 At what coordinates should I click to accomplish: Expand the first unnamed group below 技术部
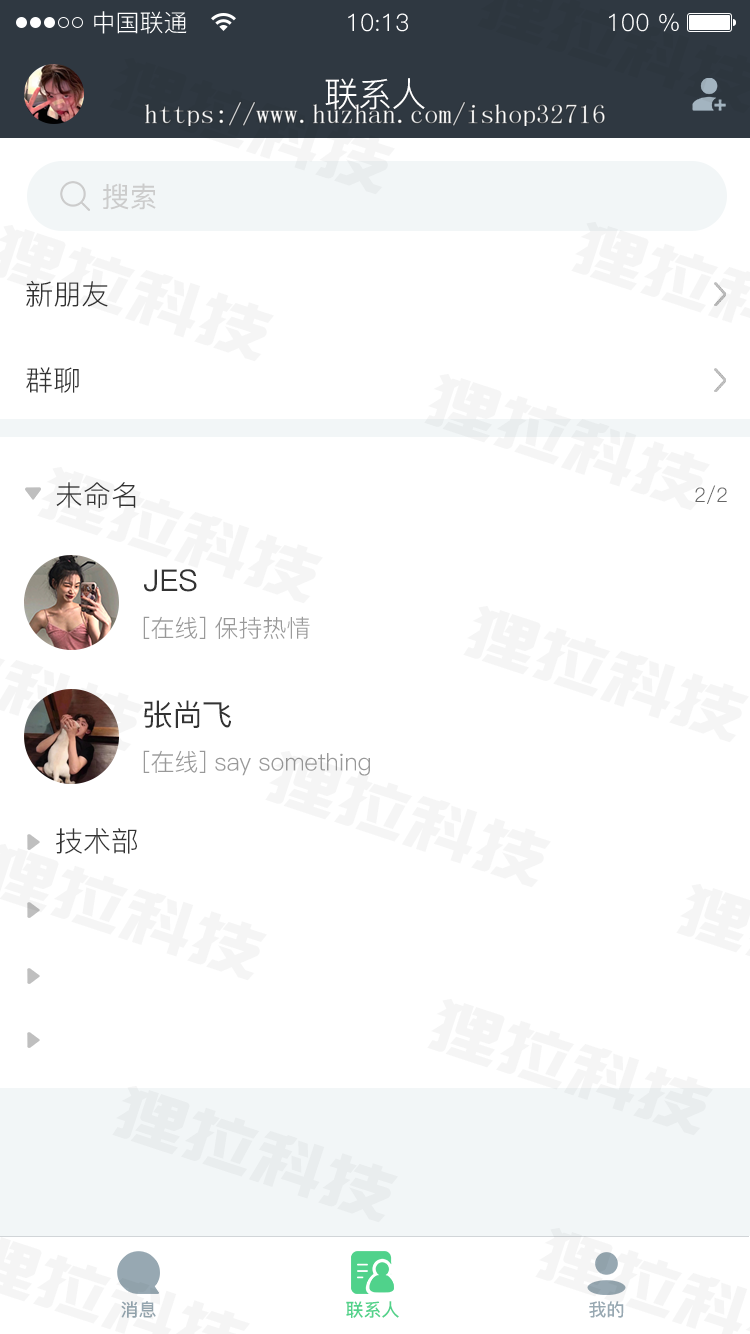(x=32, y=909)
